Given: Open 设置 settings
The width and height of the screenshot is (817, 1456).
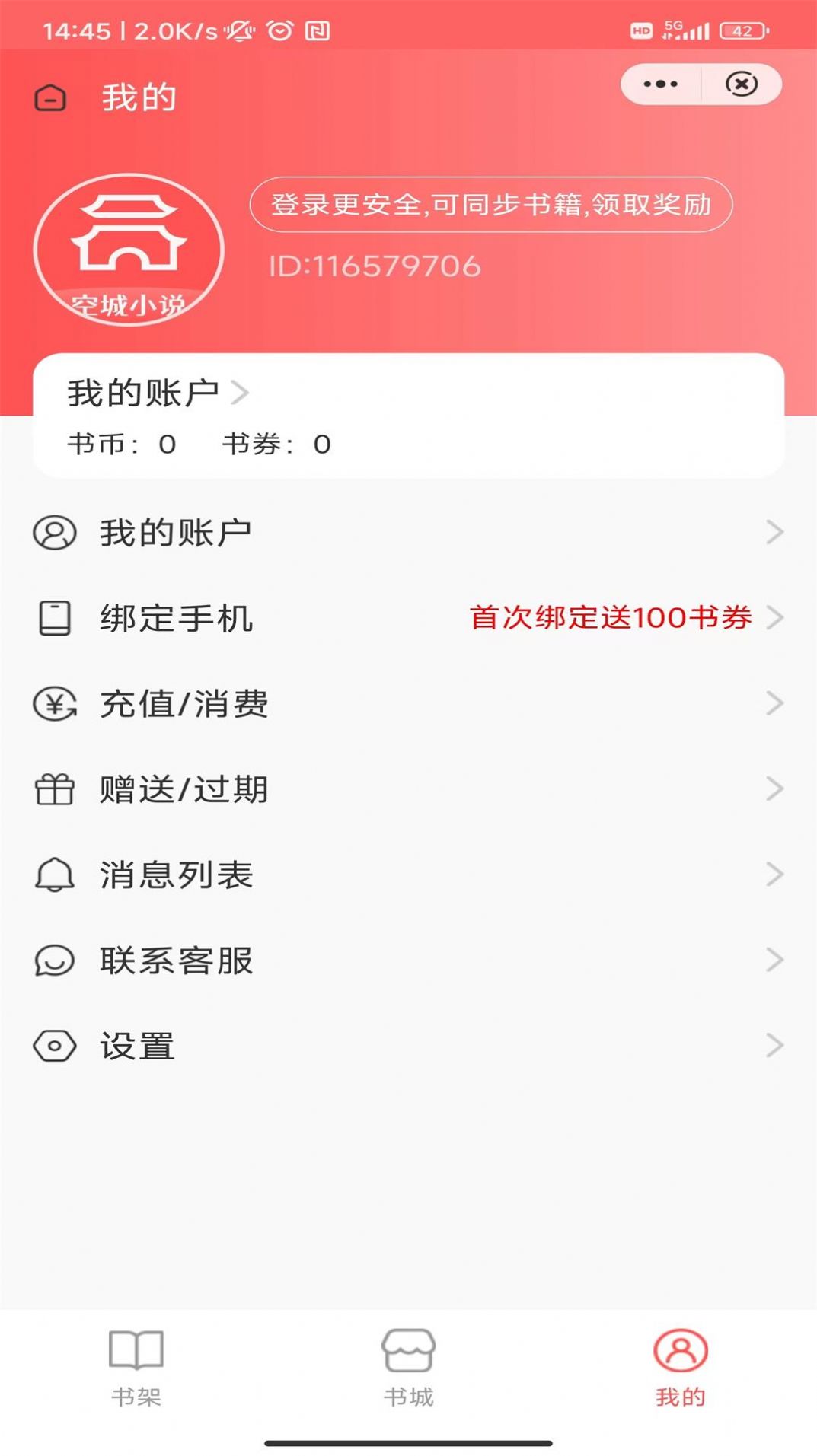Looking at the screenshot, I should [408, 1046].
